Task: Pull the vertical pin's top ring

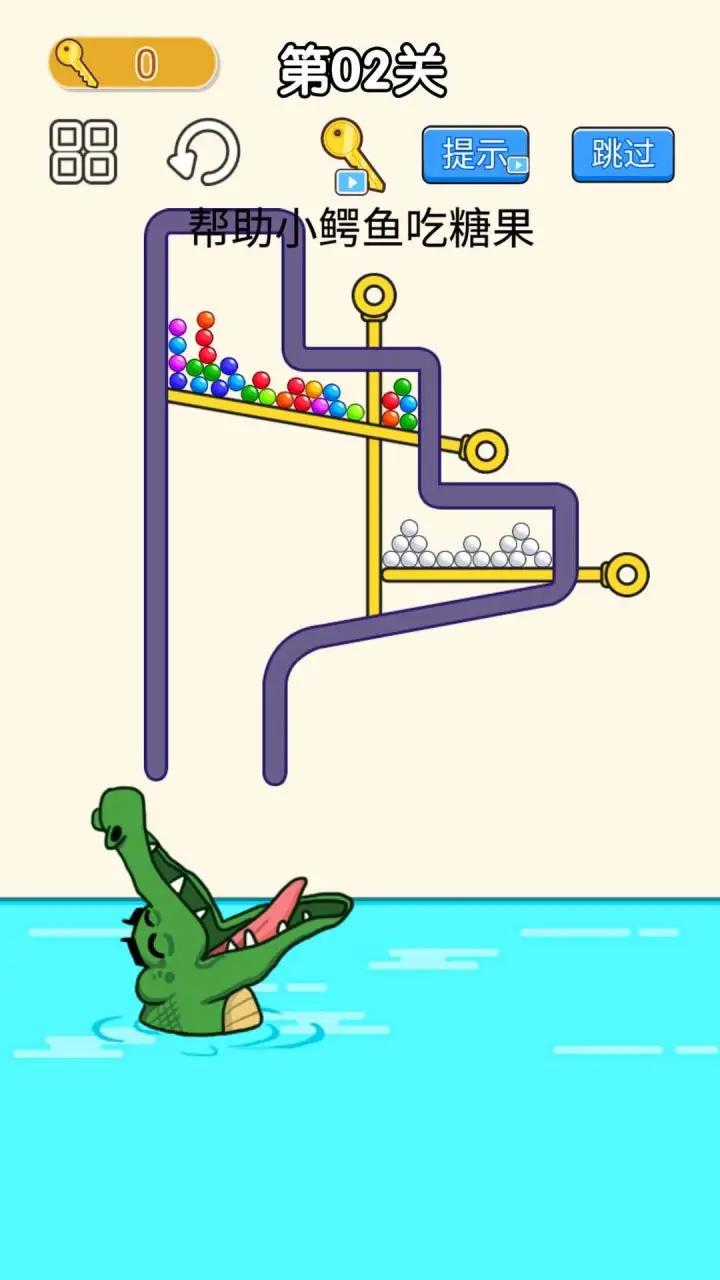Action: (374, 296)
